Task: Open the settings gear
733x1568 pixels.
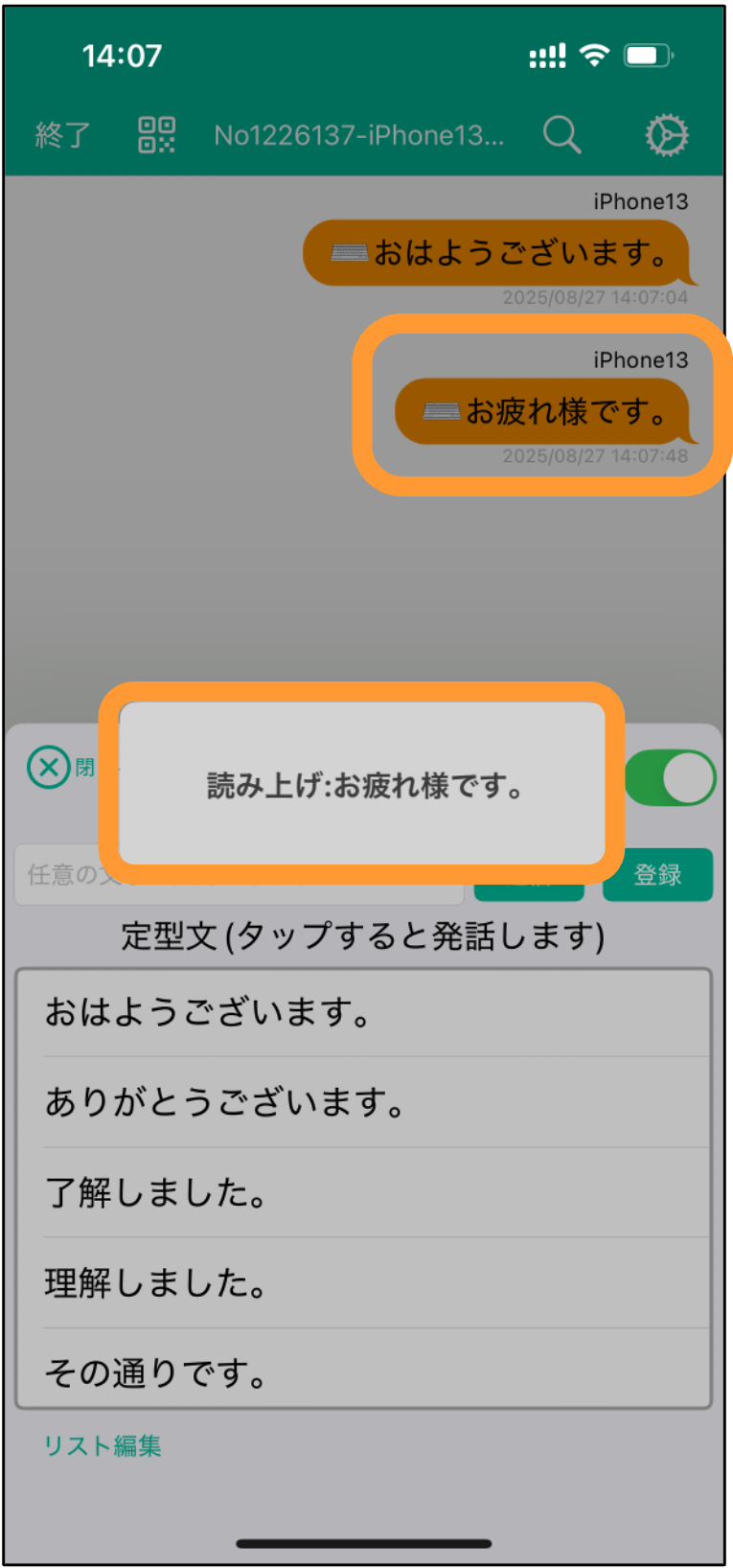Action: coord(667,135)
